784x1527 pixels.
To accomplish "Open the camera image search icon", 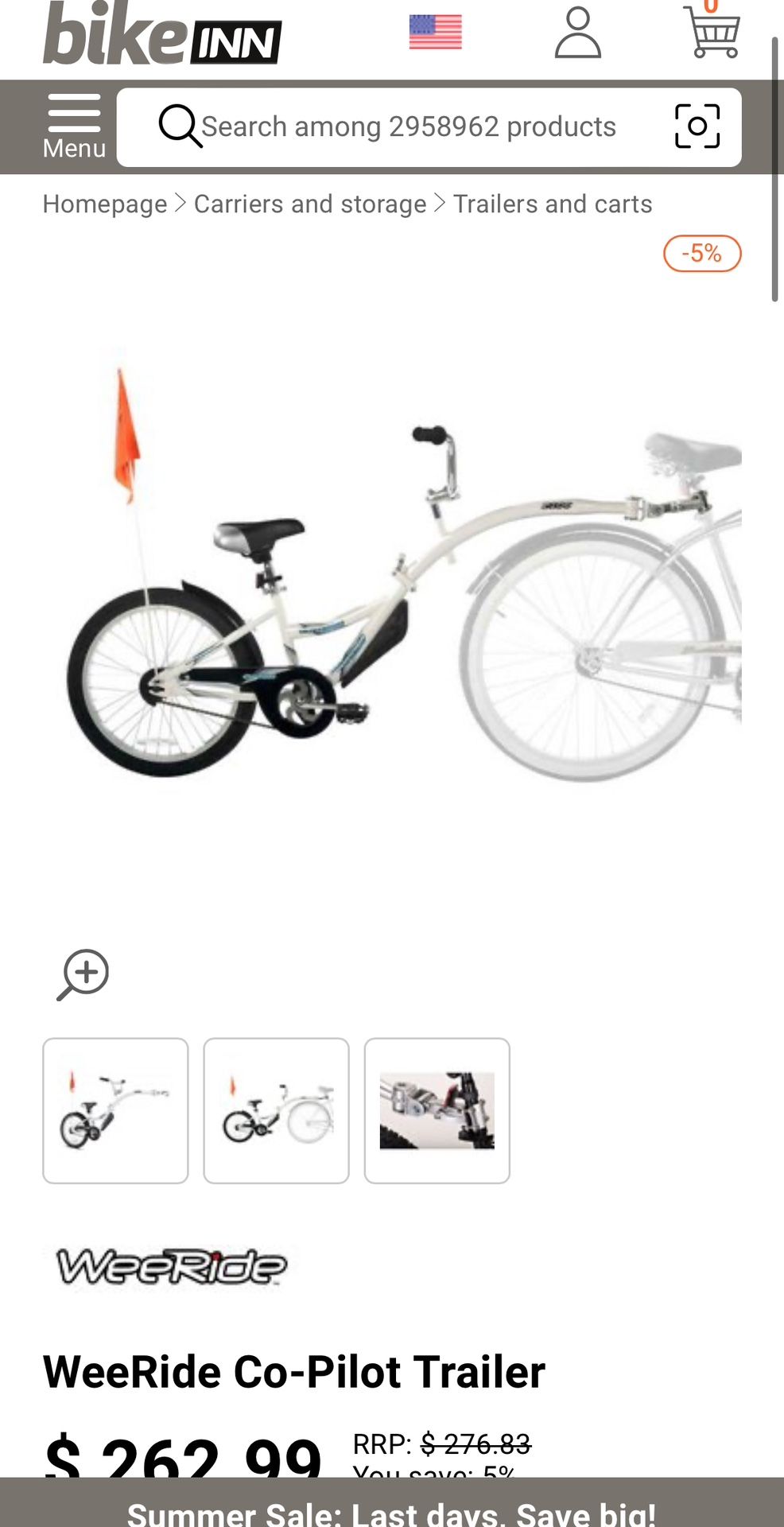I will pos(697,126).
